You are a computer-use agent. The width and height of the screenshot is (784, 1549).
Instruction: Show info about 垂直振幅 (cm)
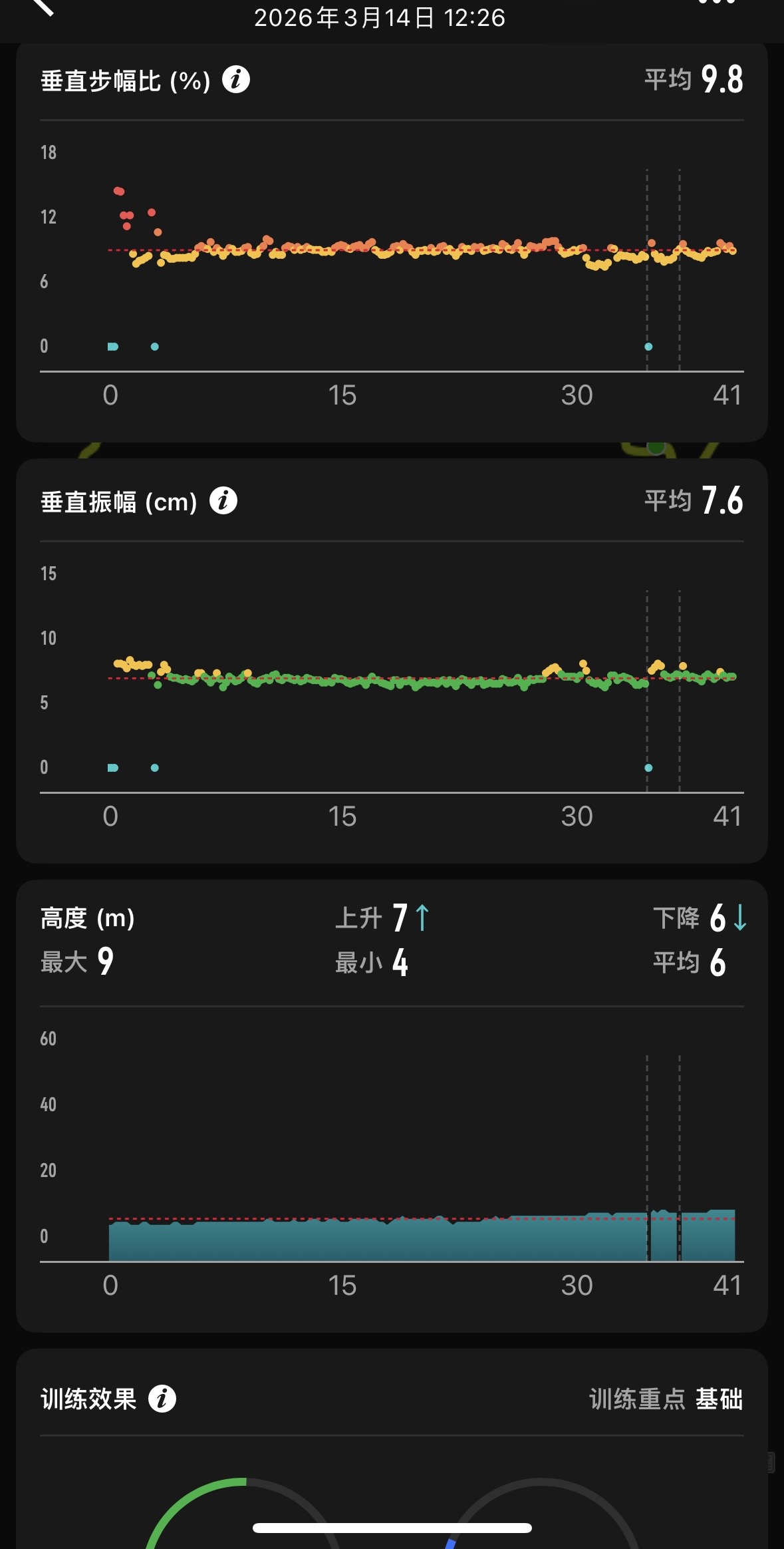[x=223, y=501]
